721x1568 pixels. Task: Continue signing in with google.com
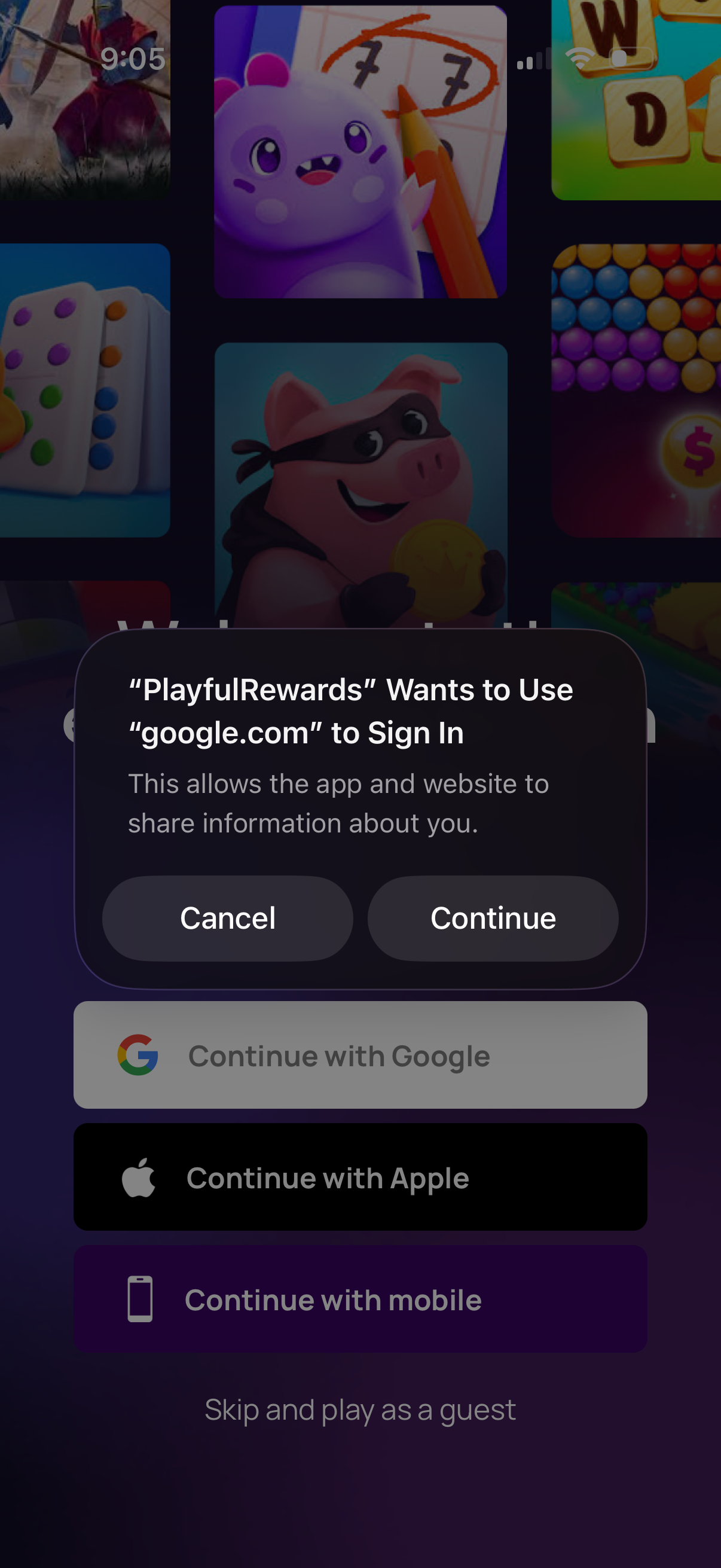point(493,919)
